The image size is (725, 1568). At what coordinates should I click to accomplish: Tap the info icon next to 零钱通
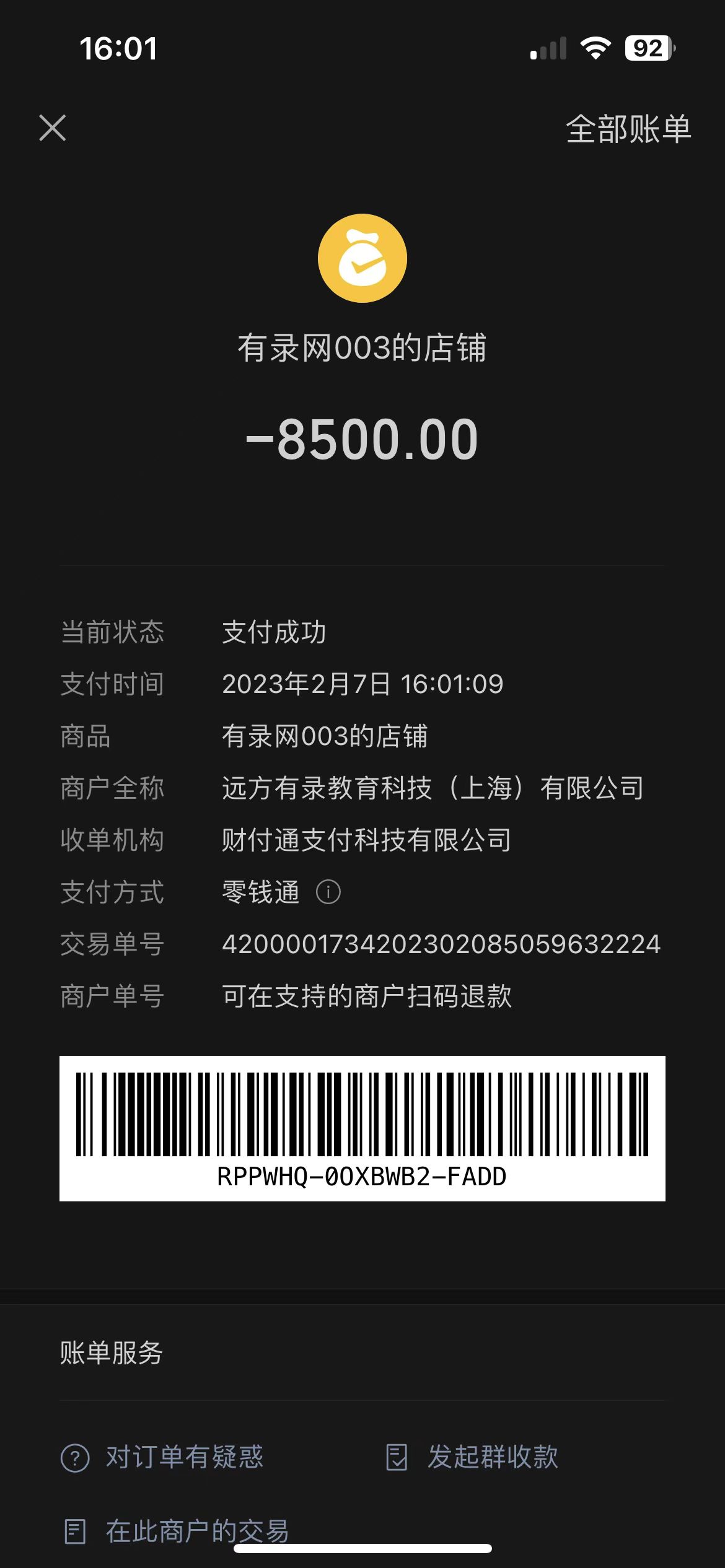coord(328,892)
